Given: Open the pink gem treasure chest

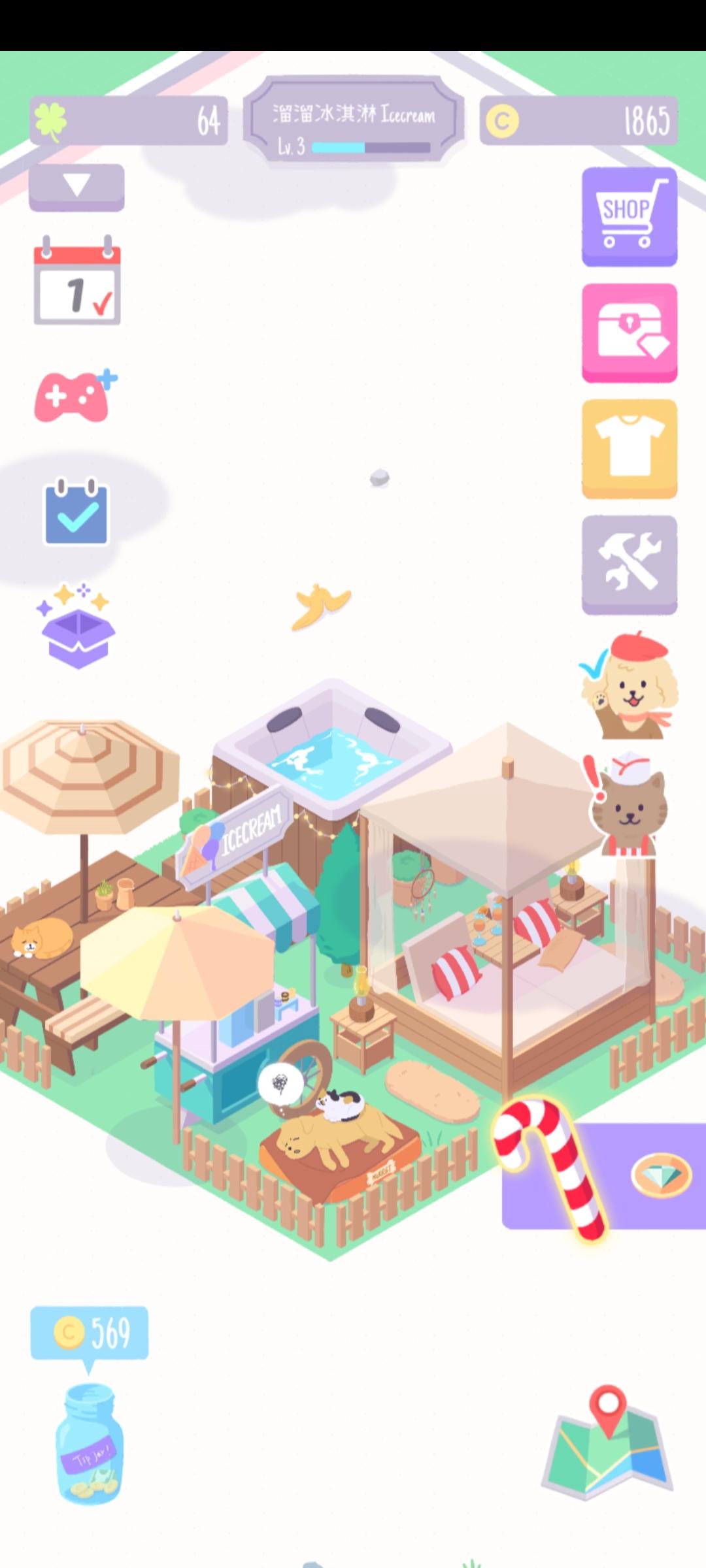Looking at the screenshot, I should (629, 332).
